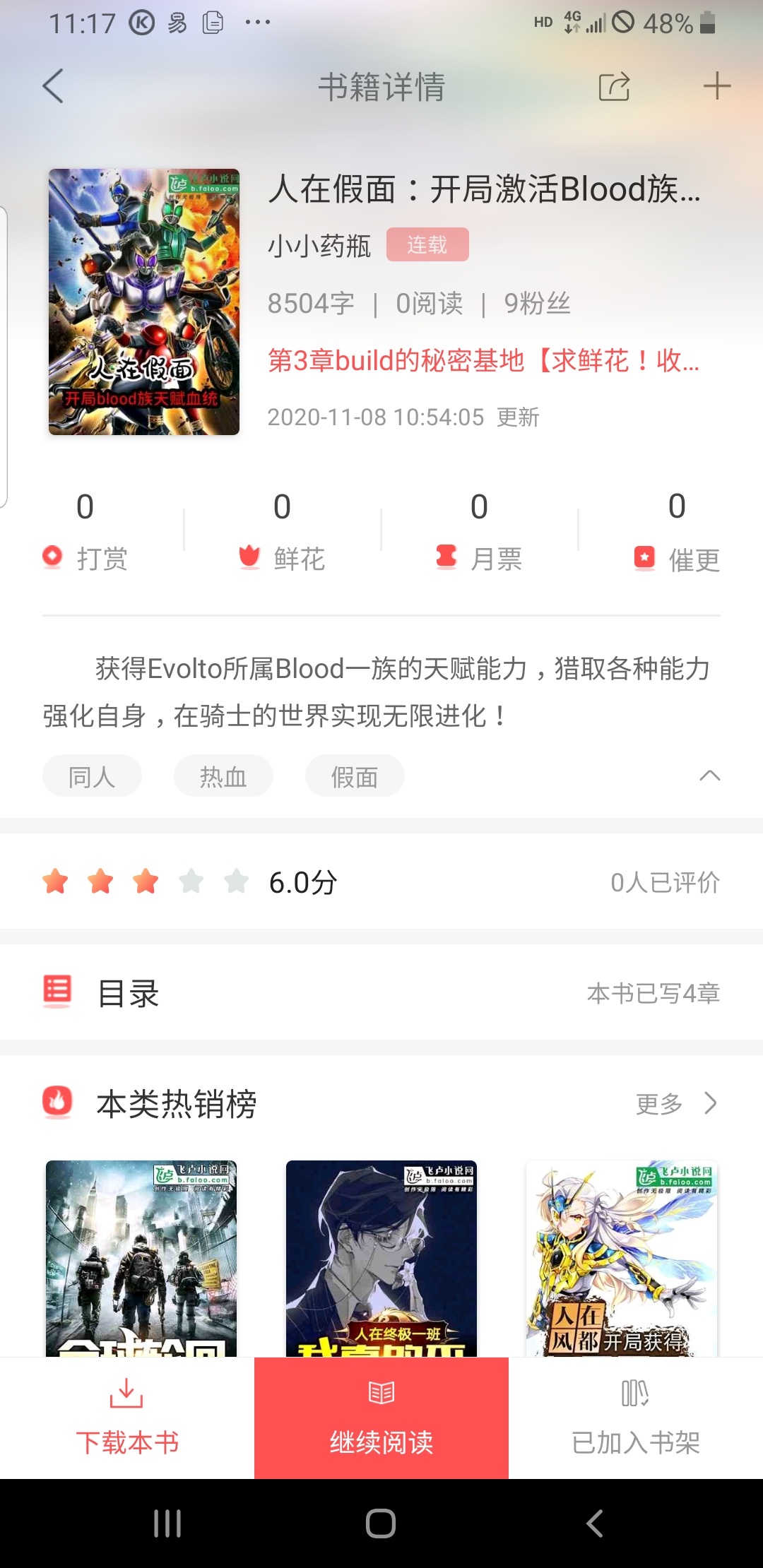Tap 继续阅读 to continue reading
Screen dimensions: 763x1568
coord(381,1418)
